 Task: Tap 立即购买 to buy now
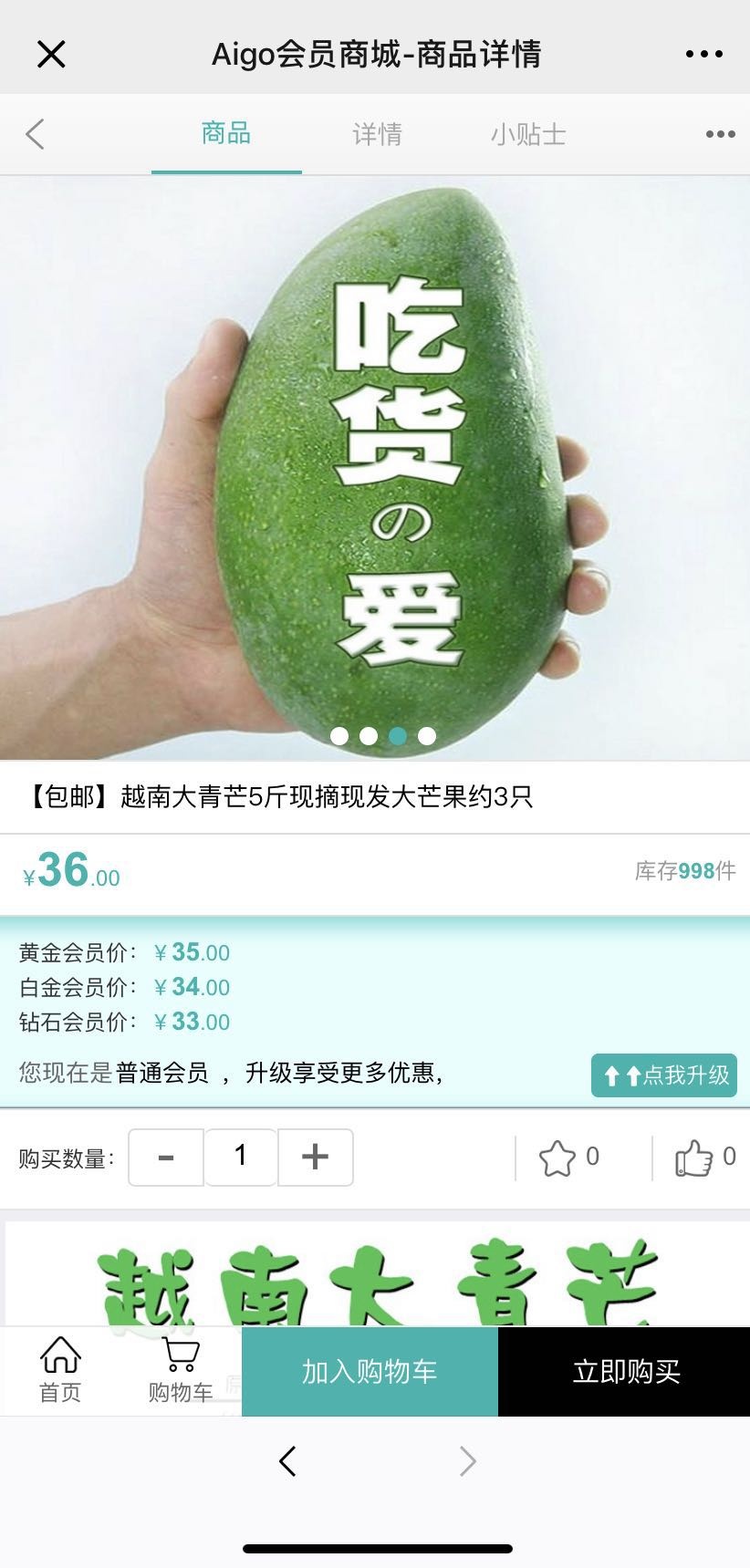tap(622, 1371)
